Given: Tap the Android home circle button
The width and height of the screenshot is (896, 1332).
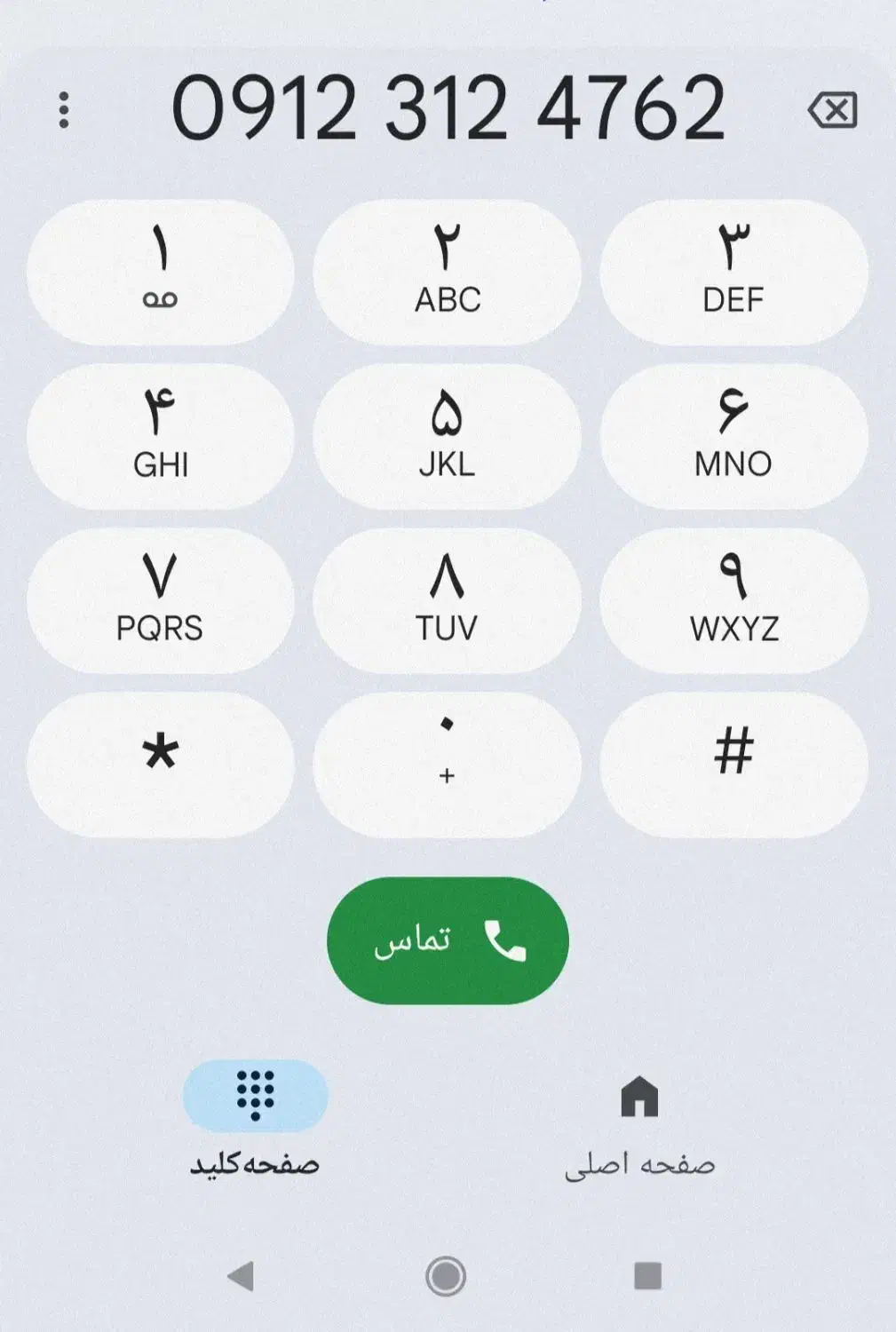Looking at the screenshot, I should (x=446, y=1274).
